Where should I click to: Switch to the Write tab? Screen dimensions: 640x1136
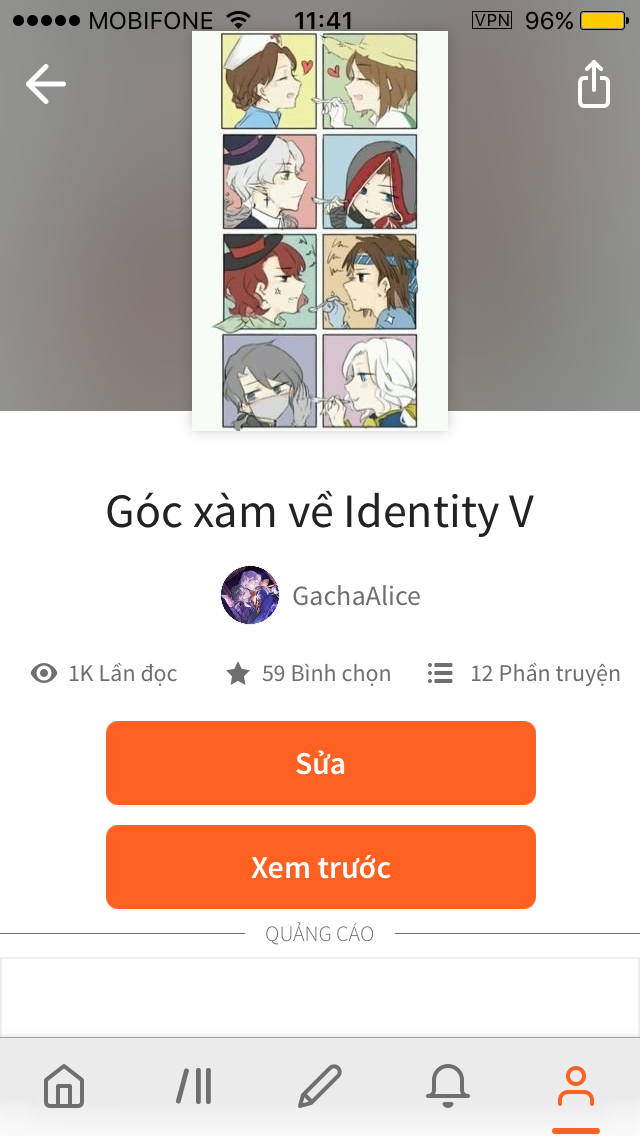(320, 1086)
